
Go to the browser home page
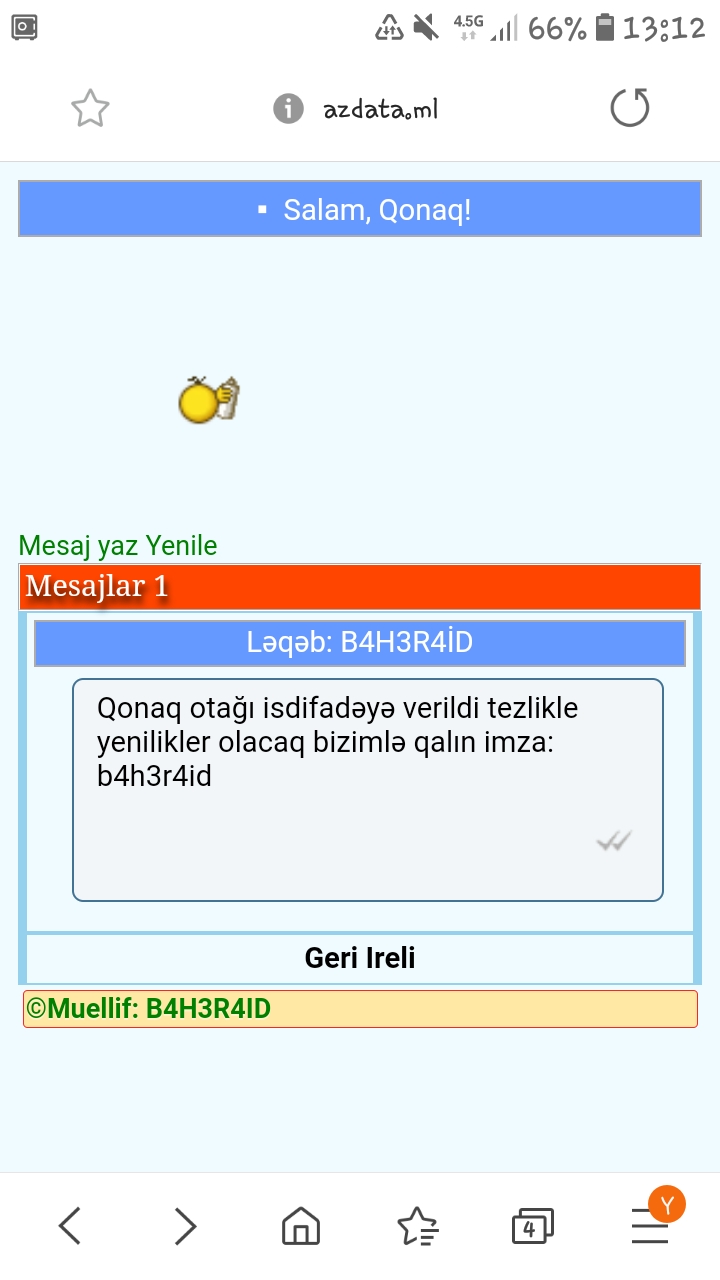pos(301,1225)
